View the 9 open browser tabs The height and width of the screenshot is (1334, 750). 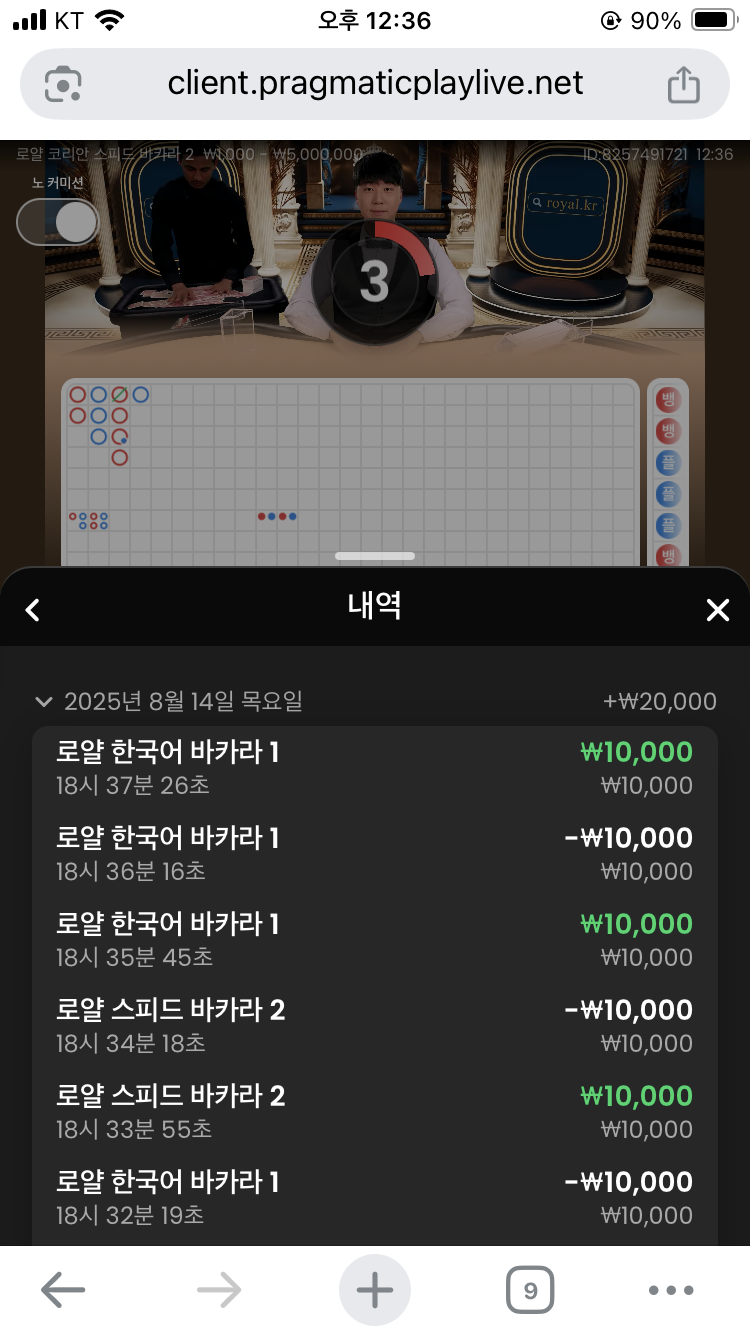coord(530,1290)
